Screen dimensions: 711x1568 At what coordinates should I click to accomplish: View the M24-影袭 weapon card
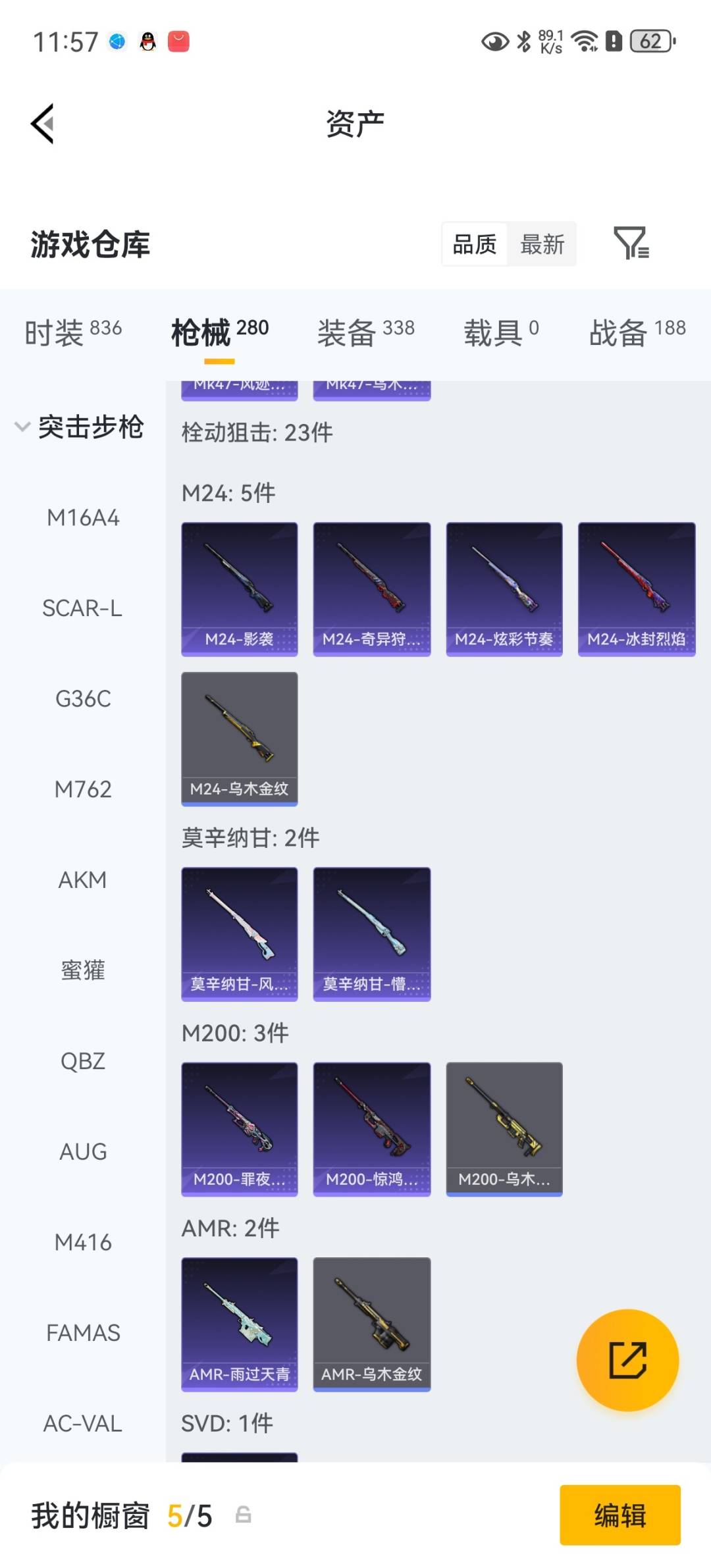(240, 587)
